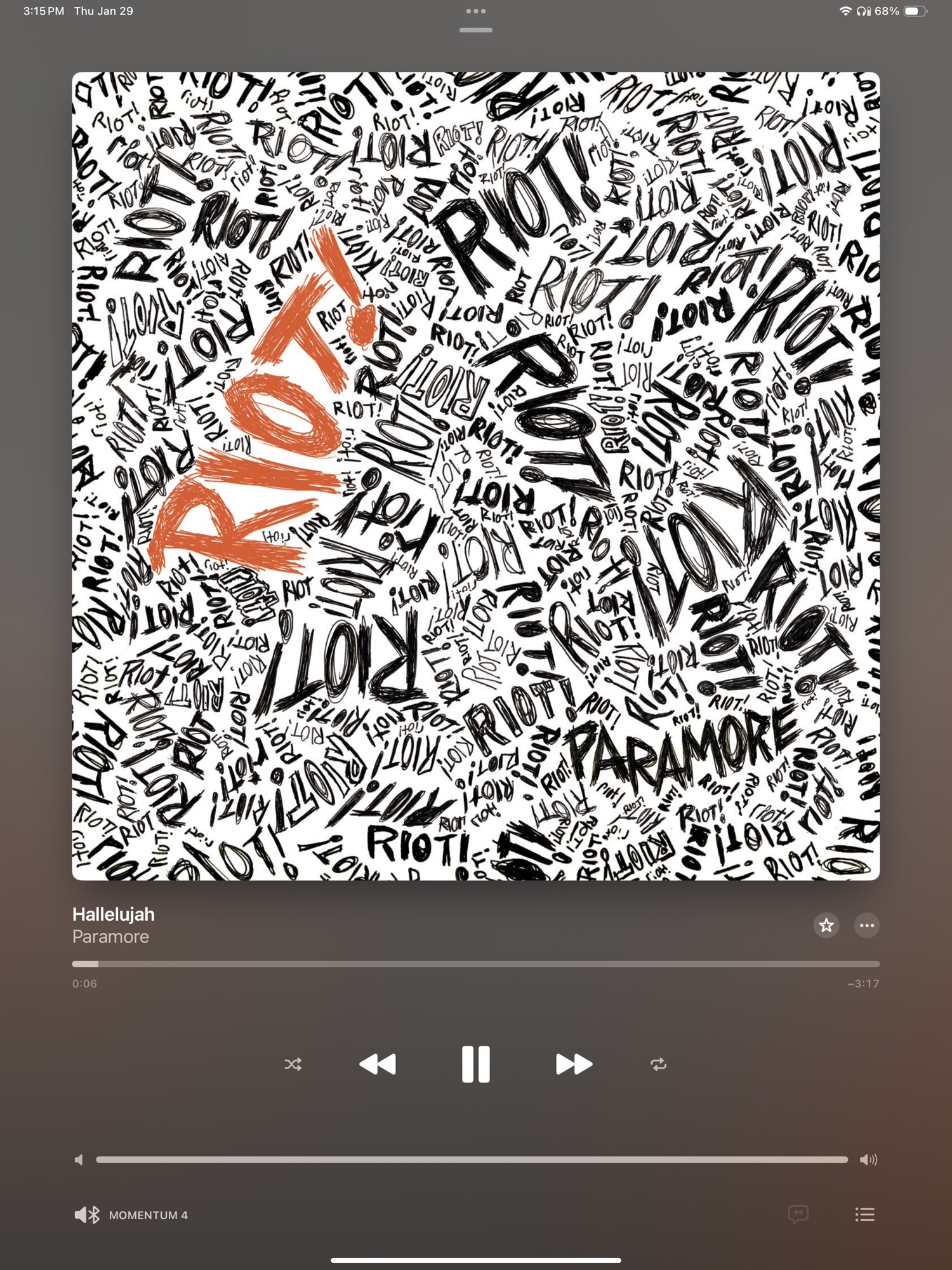Tap the playback progress bar to seek
Screen dimensions: 952x1270
pos(476,964)
